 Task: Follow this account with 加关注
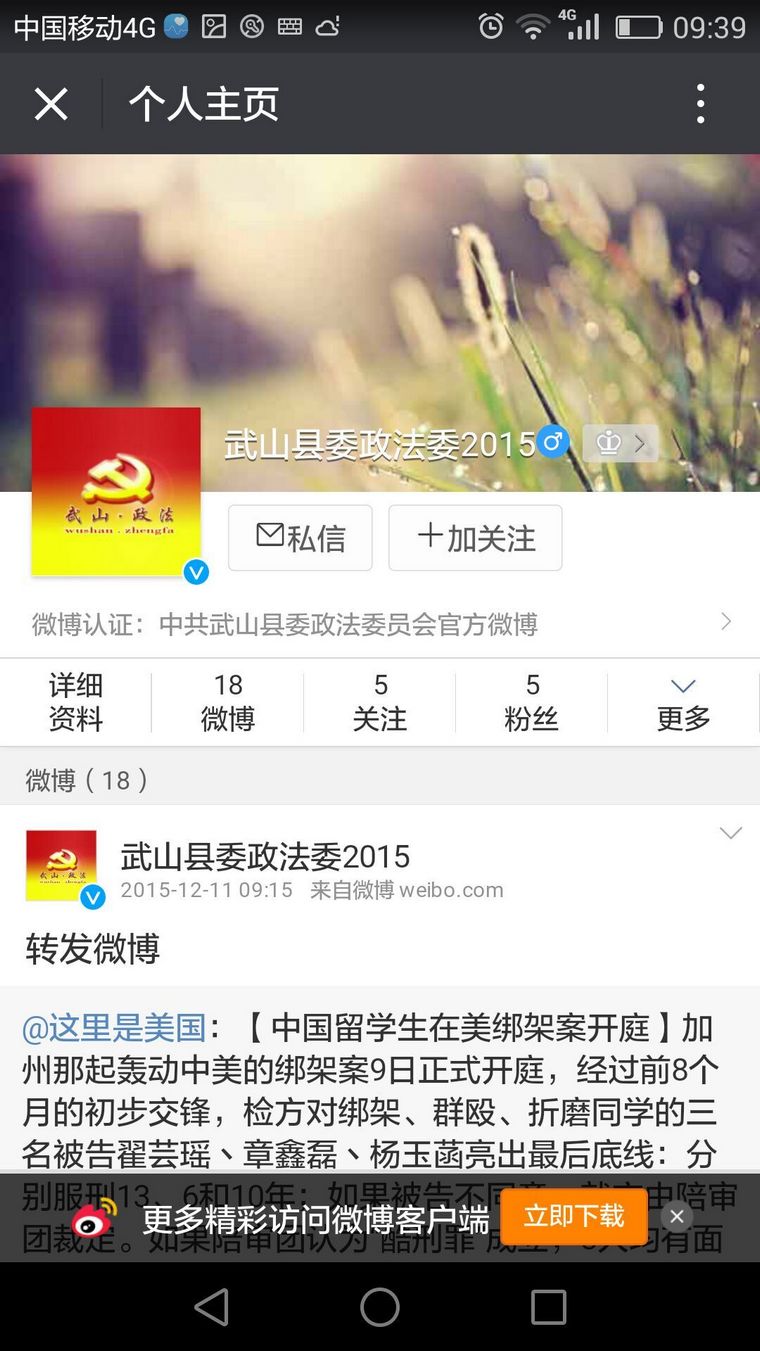[475, 538]
